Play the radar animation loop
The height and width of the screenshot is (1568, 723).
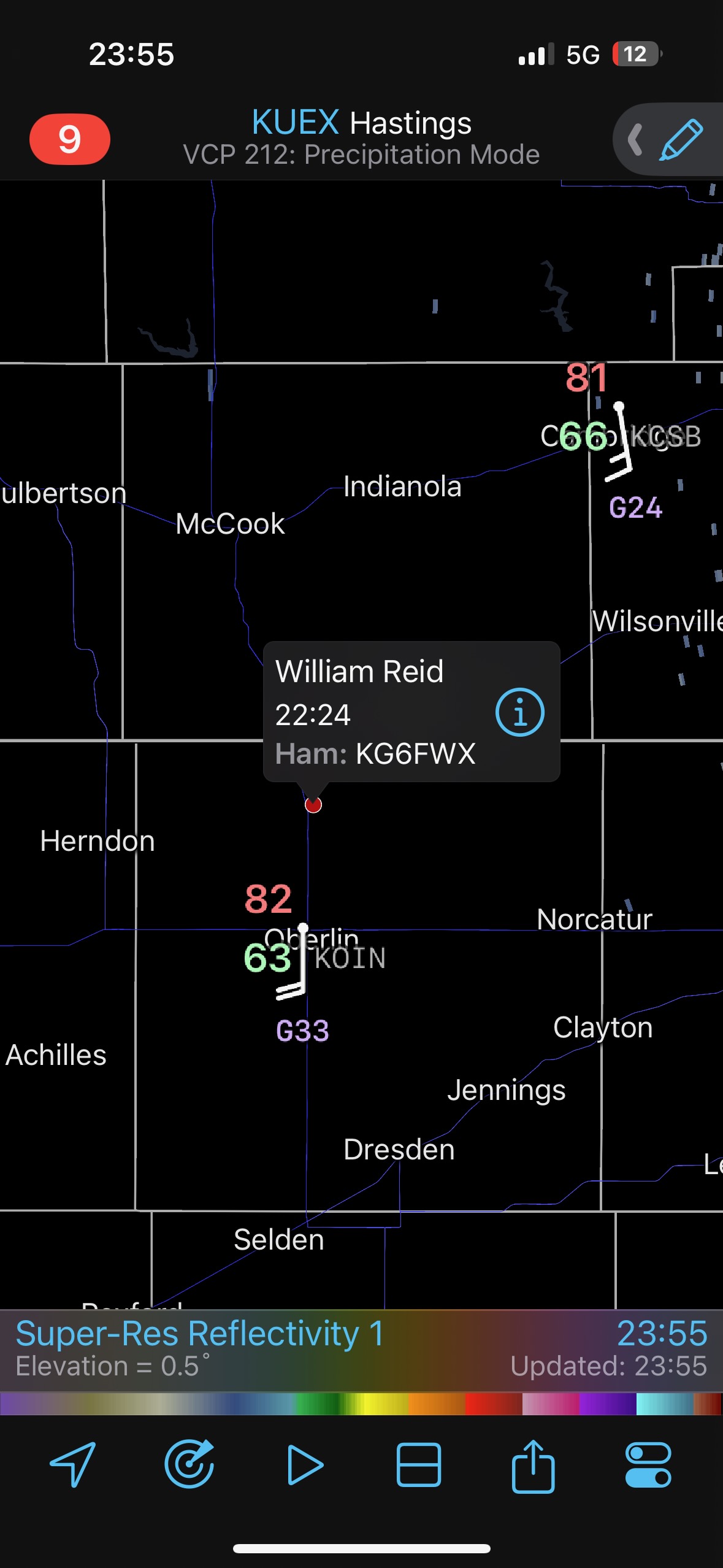tap(305, 1465)
